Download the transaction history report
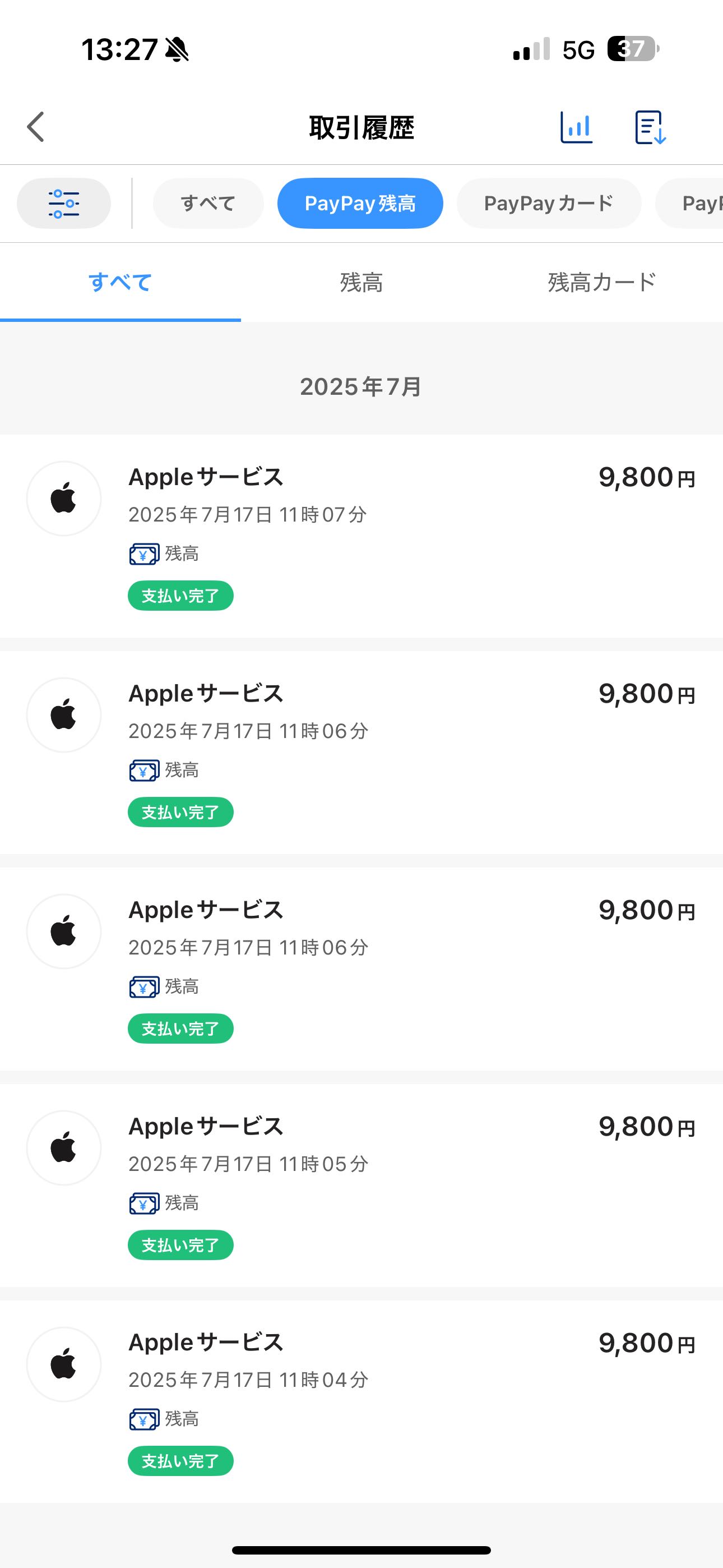723x1568 pixels. pyautogui.click(x=651, y=127)
